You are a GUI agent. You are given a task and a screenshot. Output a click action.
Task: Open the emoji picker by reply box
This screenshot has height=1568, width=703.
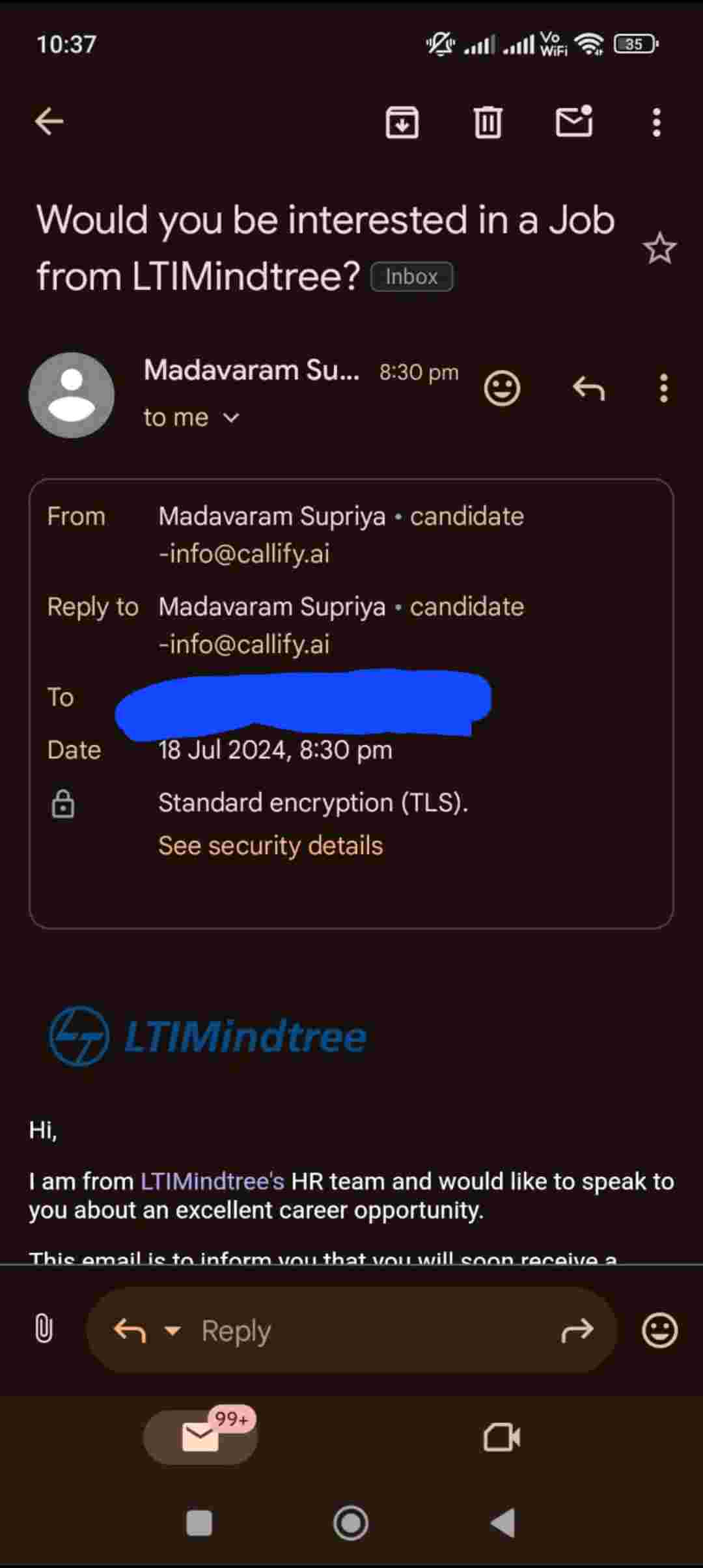(x=659, y=1330)
